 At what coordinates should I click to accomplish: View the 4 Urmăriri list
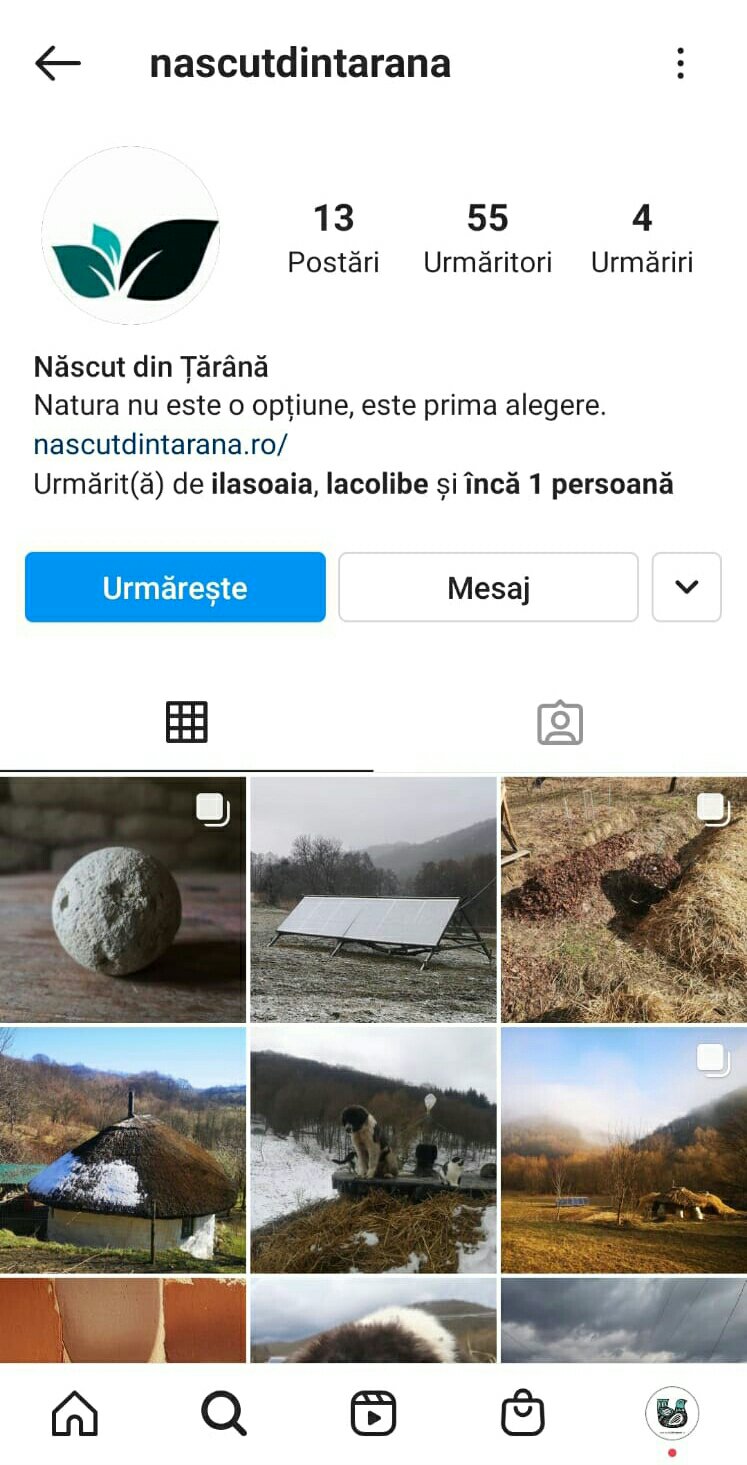coord(641,238)
